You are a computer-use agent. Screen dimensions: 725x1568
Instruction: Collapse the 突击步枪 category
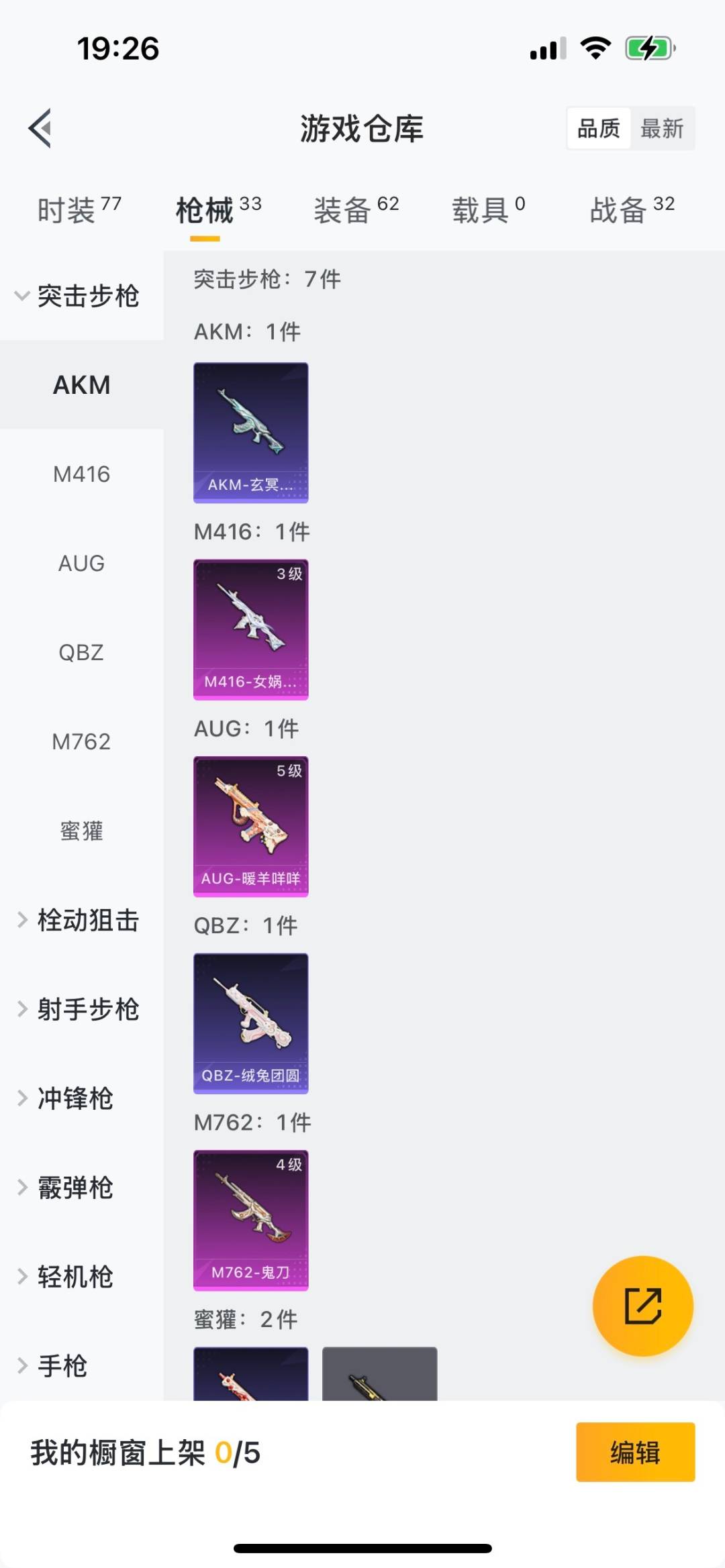click(77, 296)
